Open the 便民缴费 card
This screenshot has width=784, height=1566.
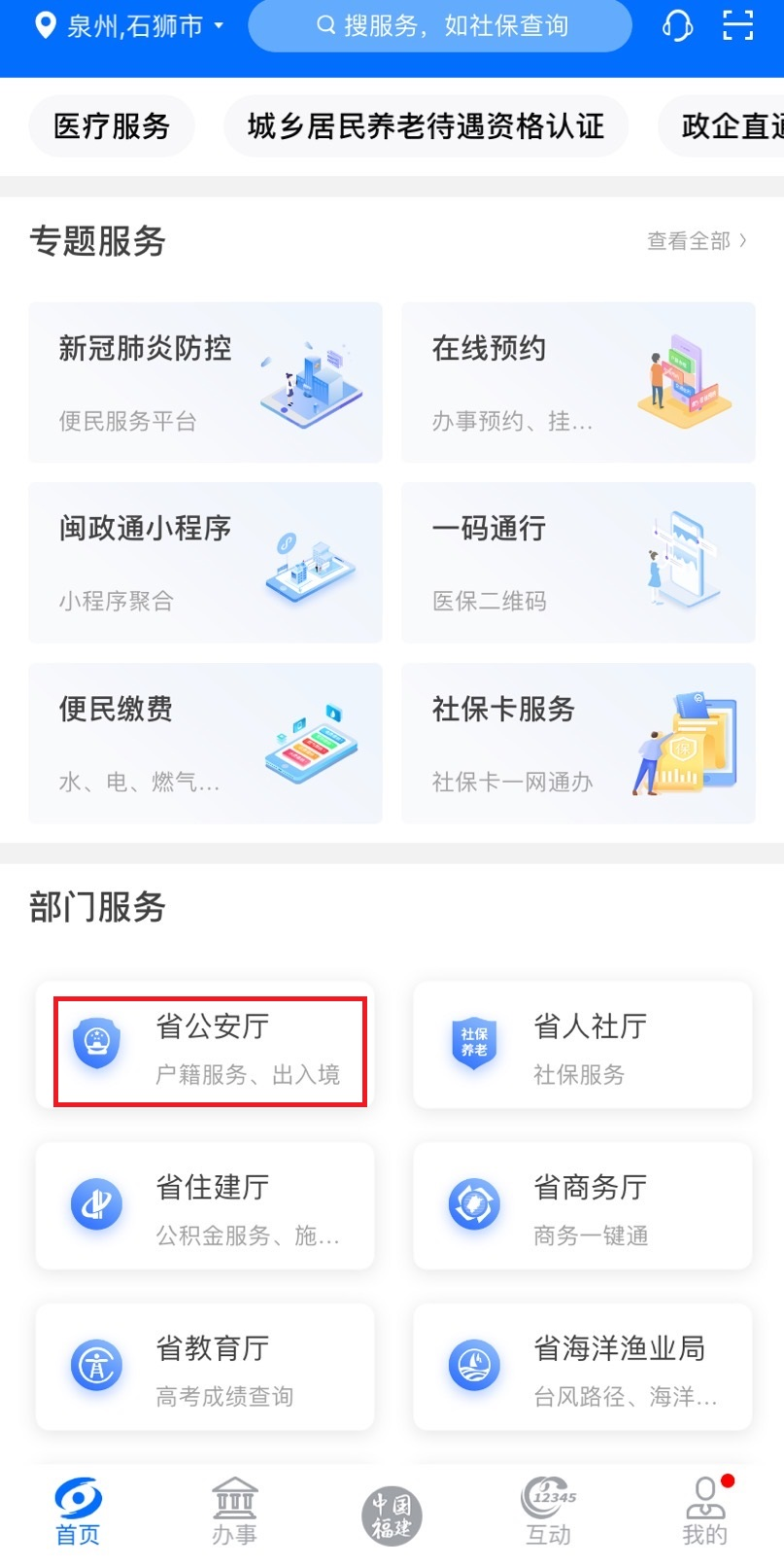(205, 744)
